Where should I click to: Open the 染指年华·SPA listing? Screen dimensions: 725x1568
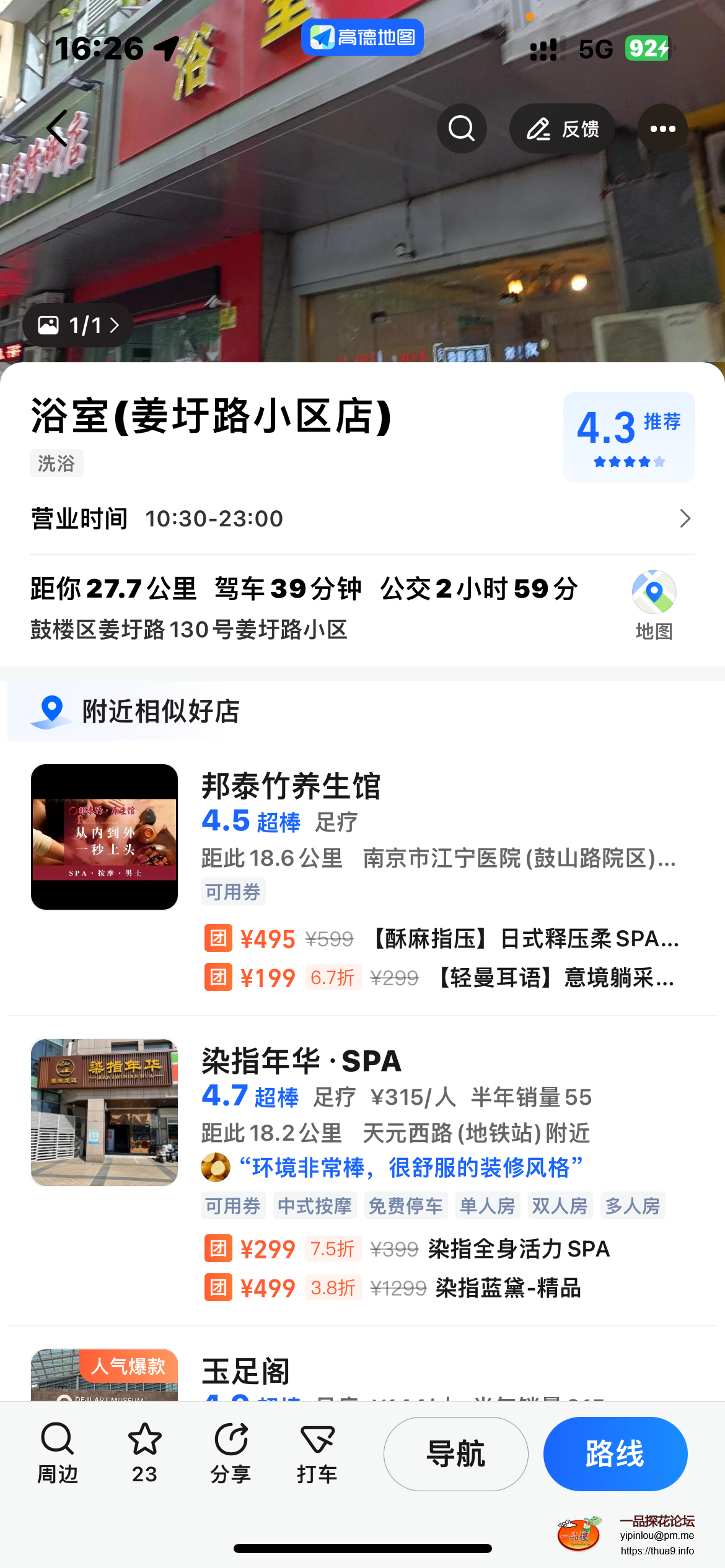click(x=302, y=1061)
